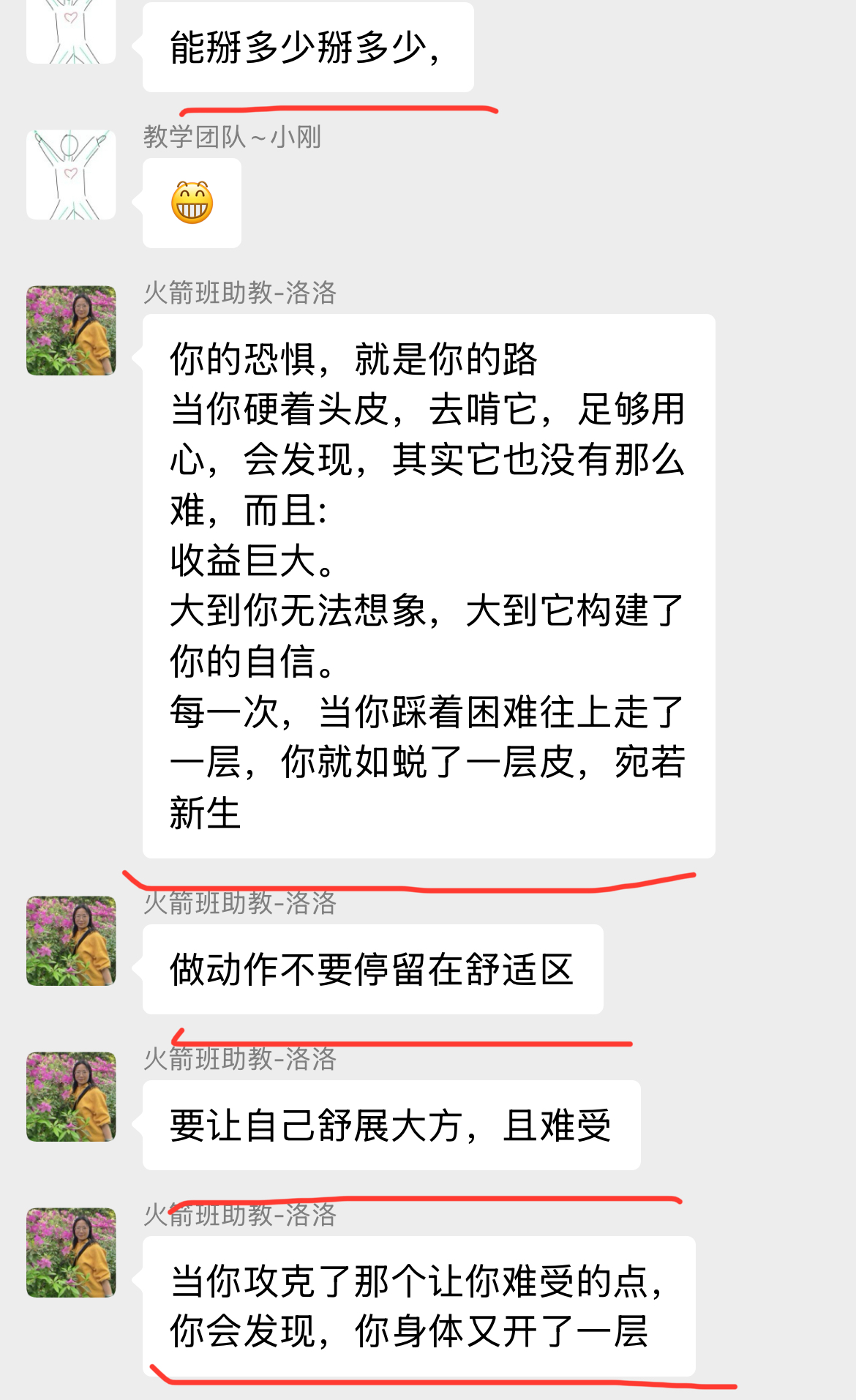Screen dimensions: 856x1400
Task: Tap the avatar beside 当你攻克了 message
Action: 71,1253
